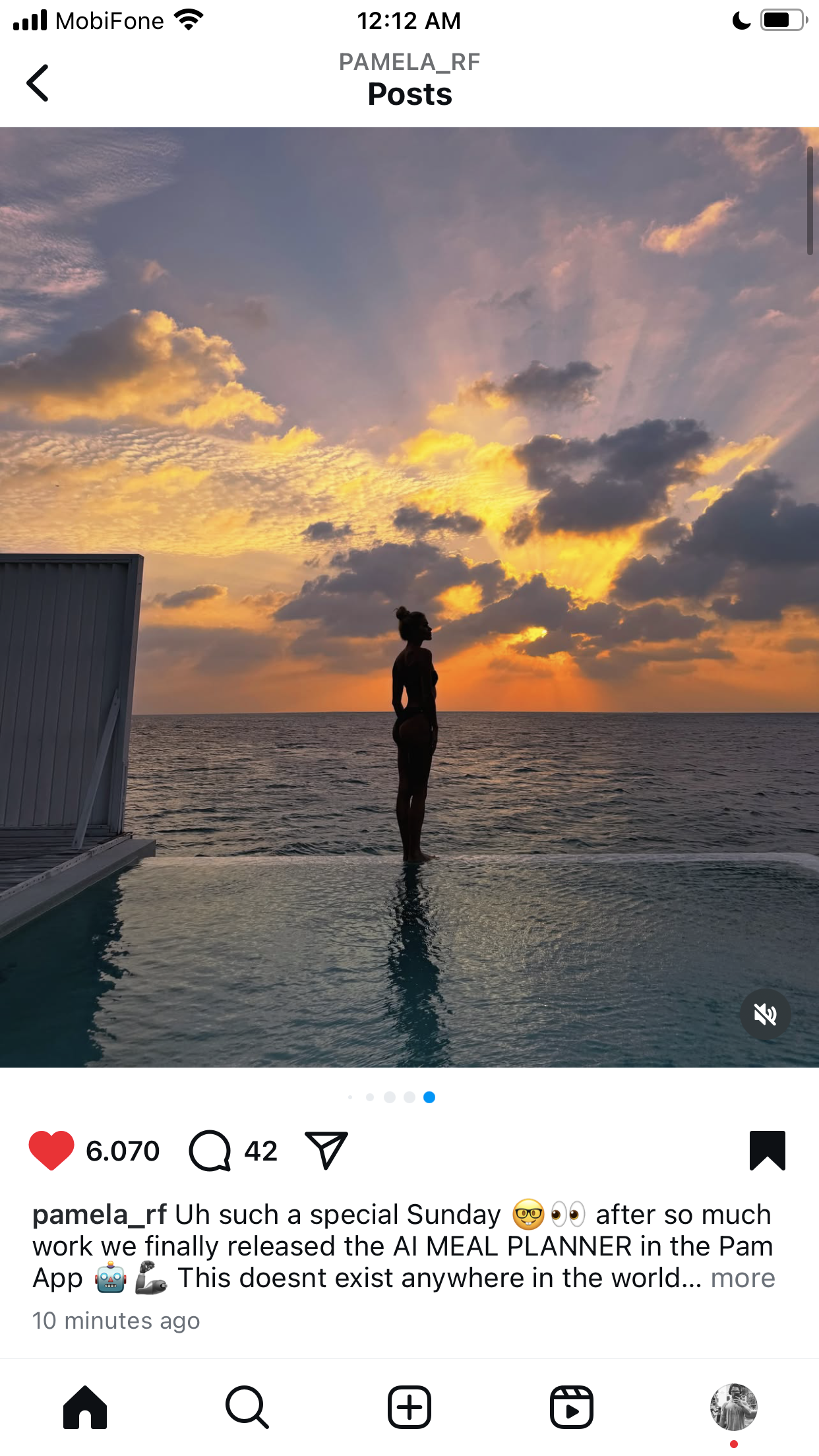
Task: Open the comments on this post
Action: coord(210,1151)
